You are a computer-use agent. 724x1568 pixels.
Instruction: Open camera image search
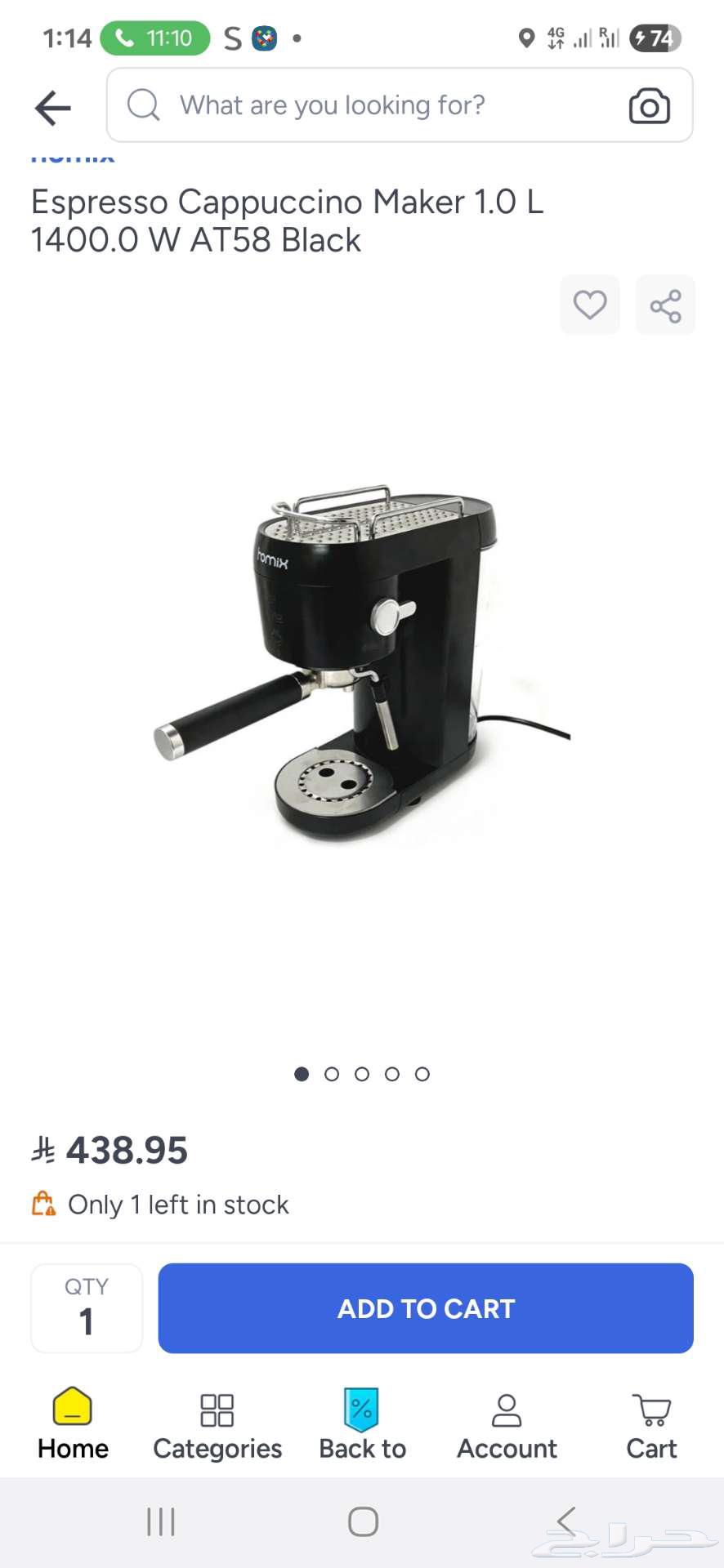click(x=649, y=106)
